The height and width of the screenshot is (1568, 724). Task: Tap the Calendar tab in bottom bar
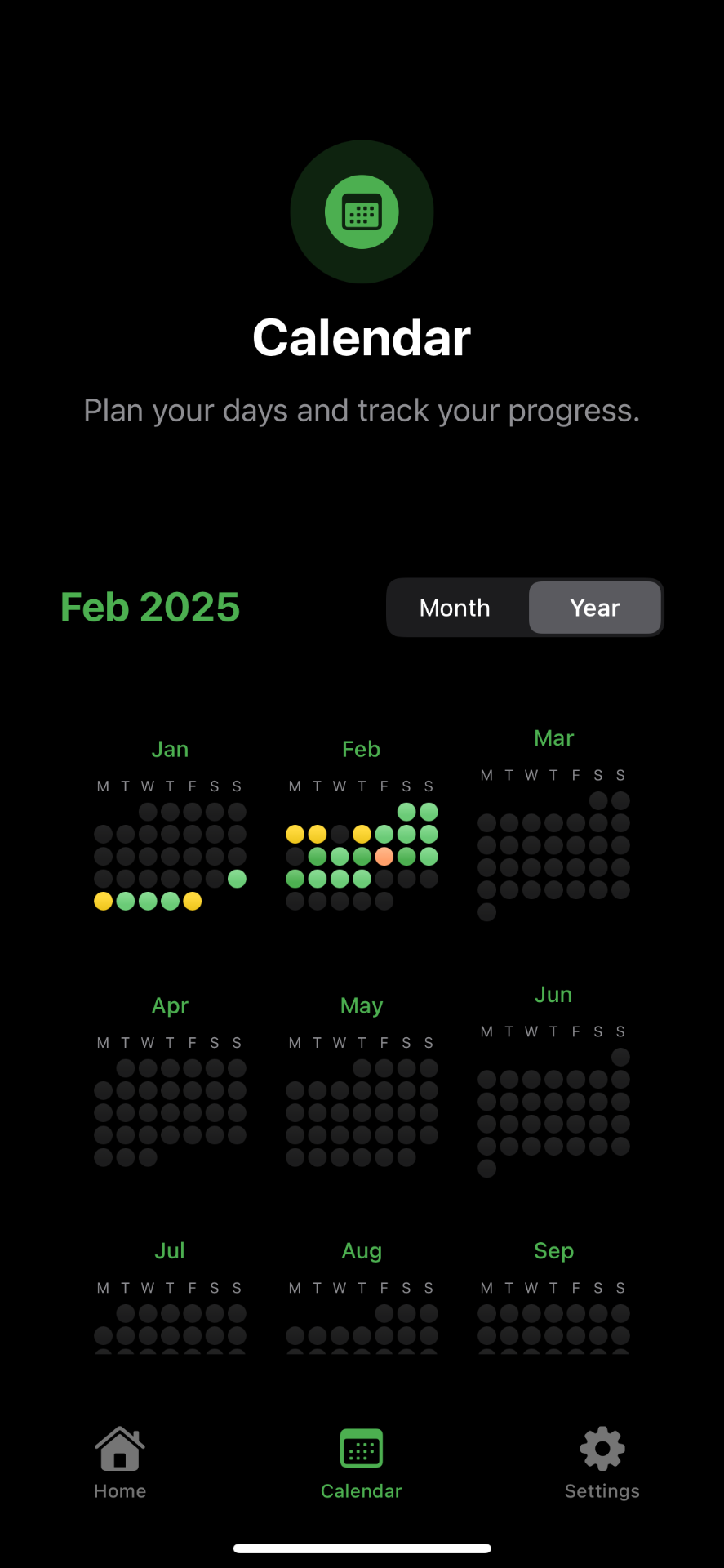[362, 1462]
